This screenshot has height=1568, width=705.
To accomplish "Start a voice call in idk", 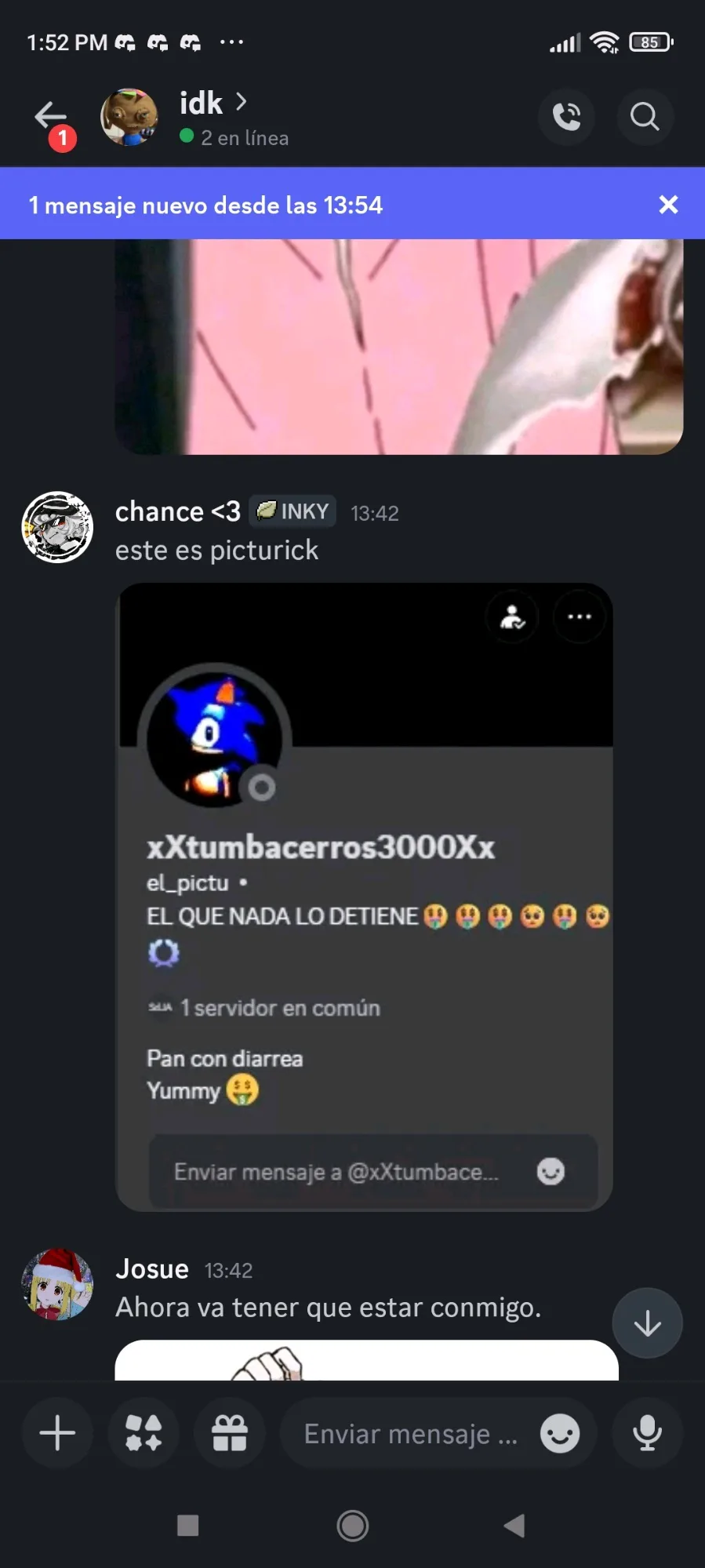I will click(x=566, y=117).
